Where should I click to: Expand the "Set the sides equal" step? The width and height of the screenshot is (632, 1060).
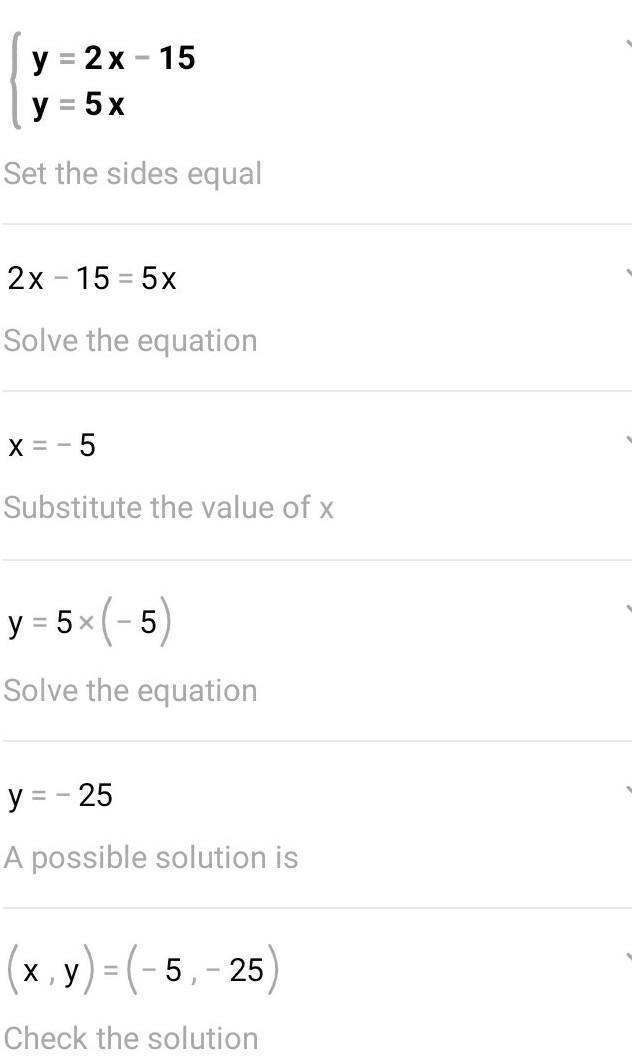coord(627,45)
